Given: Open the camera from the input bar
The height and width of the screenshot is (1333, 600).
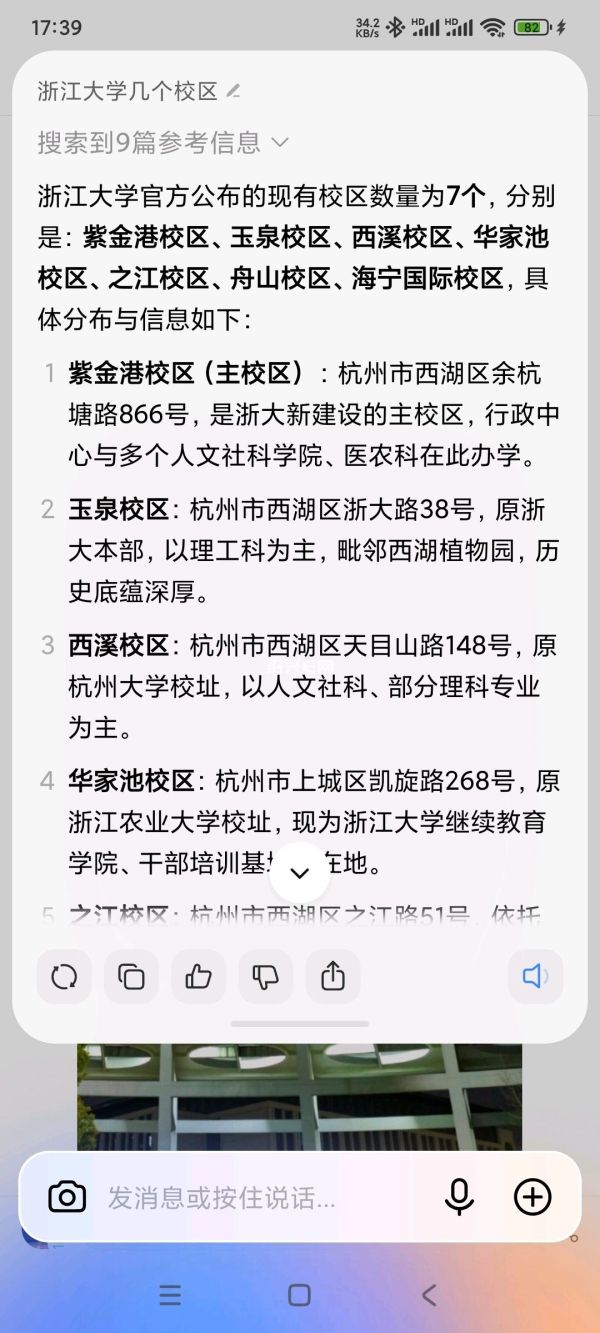Looking at the screenshot, I should (x=67, y=1196).
